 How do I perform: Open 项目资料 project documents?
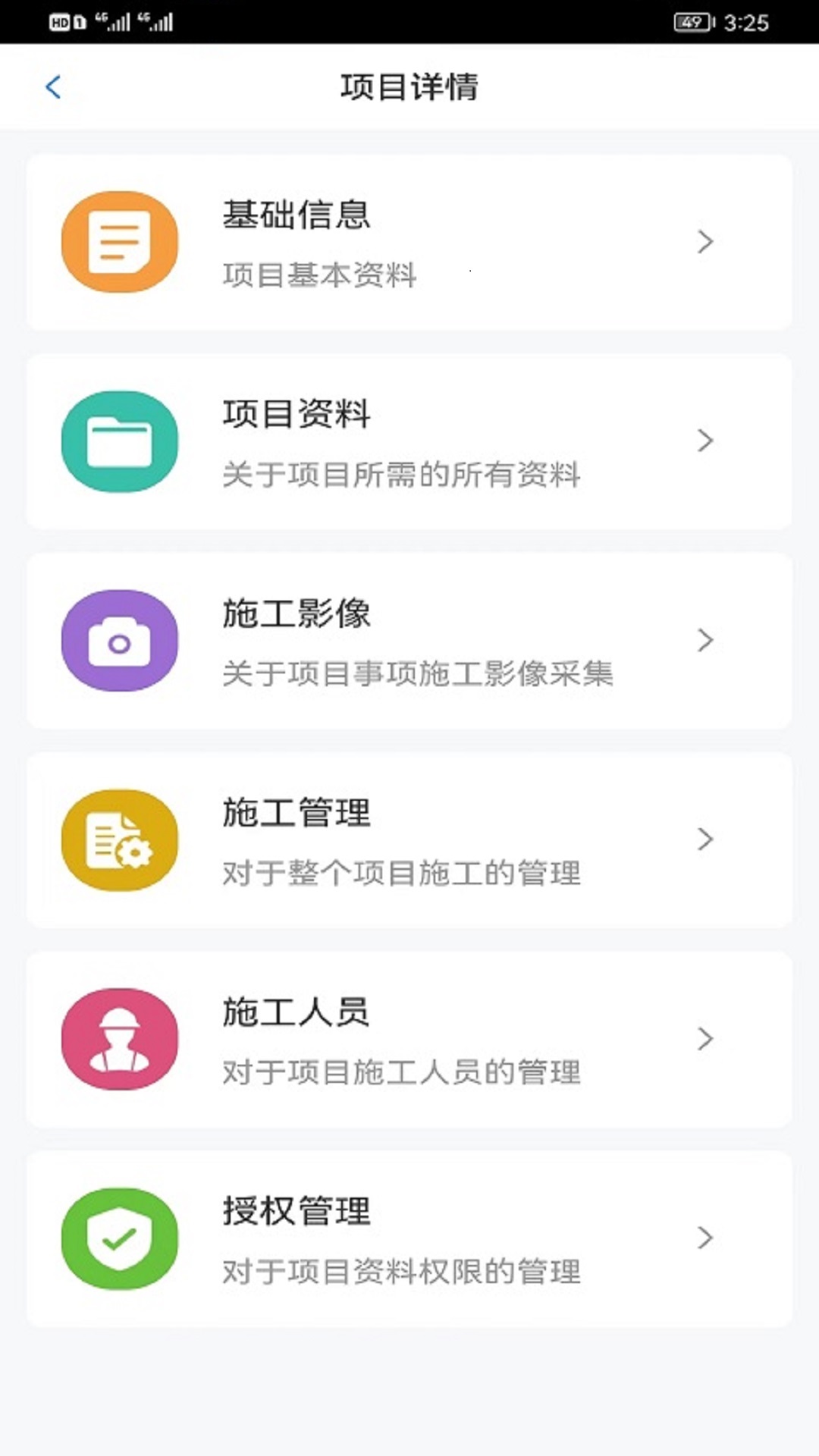tap(409, 441)
